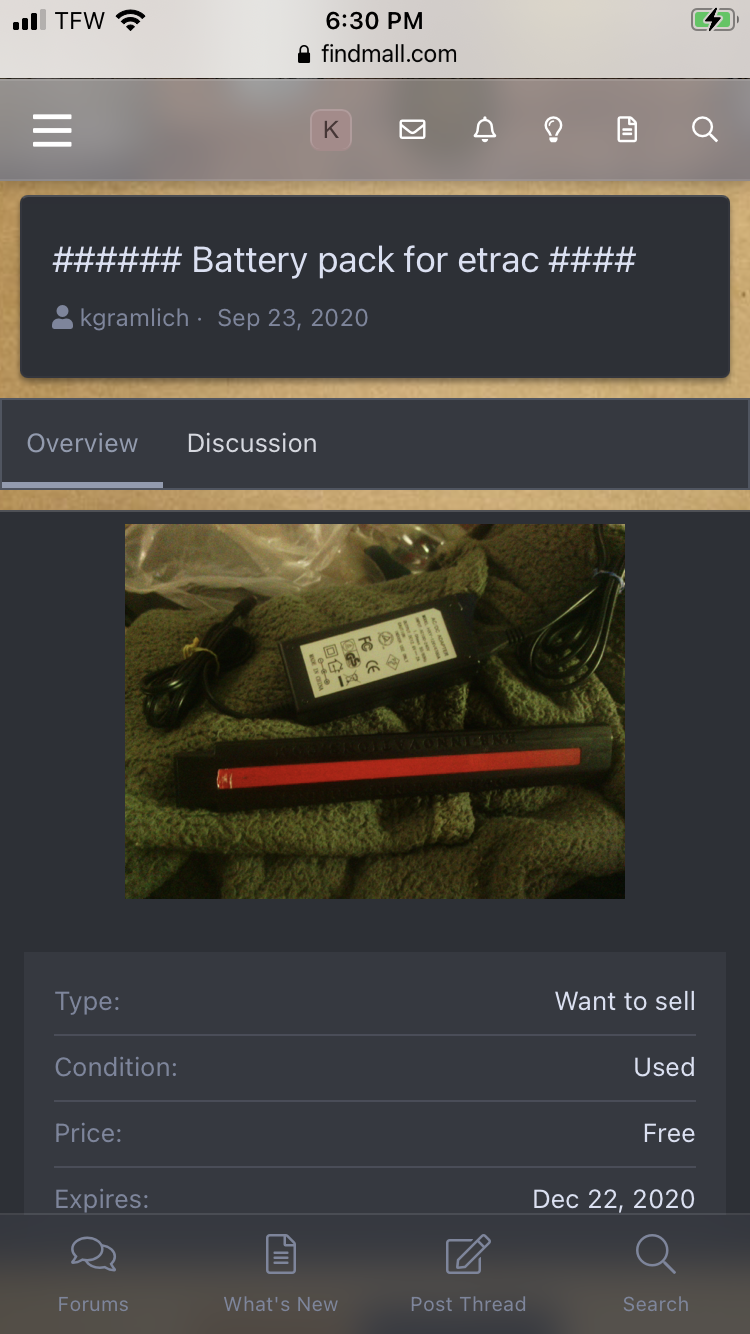Open the document icon in header
Viewport: 750px width, 1334px height.
pyautogui.click(x=627, y=130)
